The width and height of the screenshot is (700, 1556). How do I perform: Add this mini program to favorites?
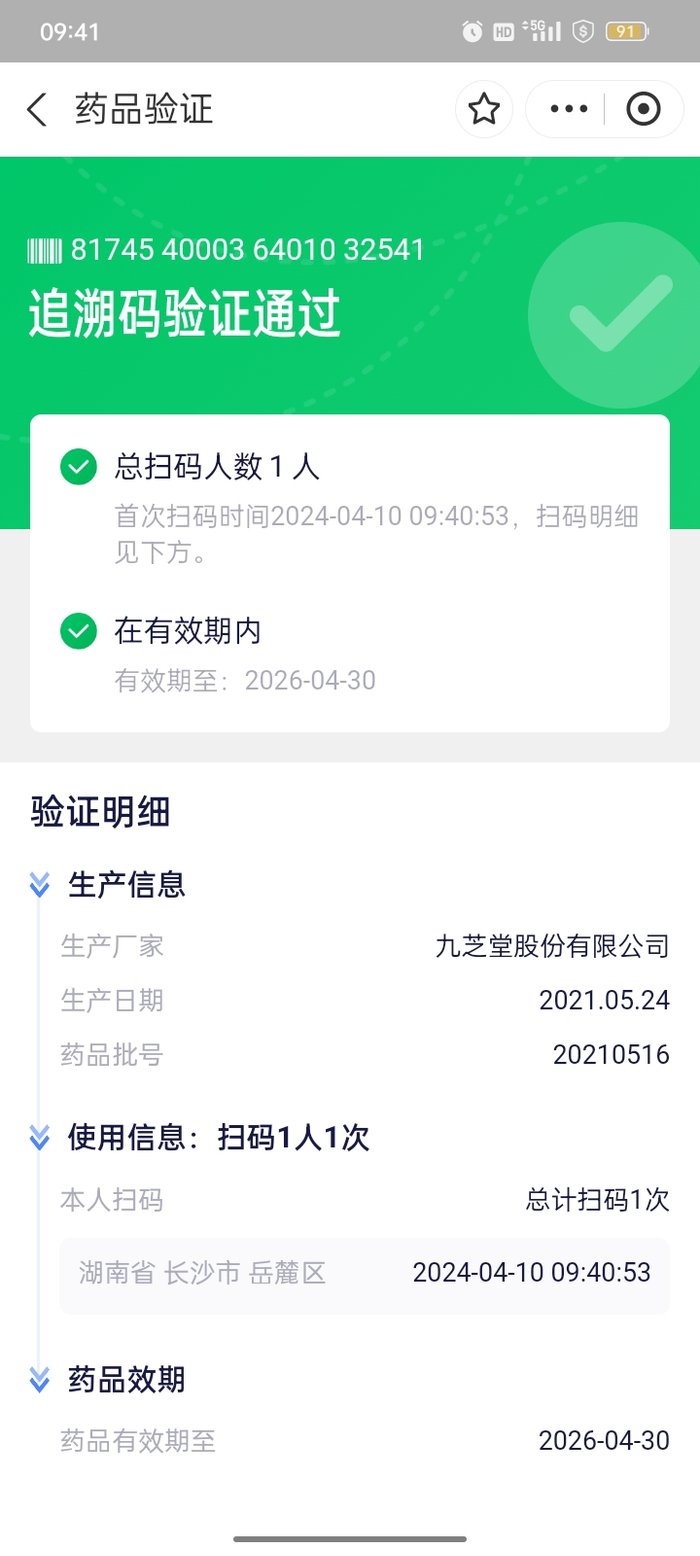[x=484, y=109]
